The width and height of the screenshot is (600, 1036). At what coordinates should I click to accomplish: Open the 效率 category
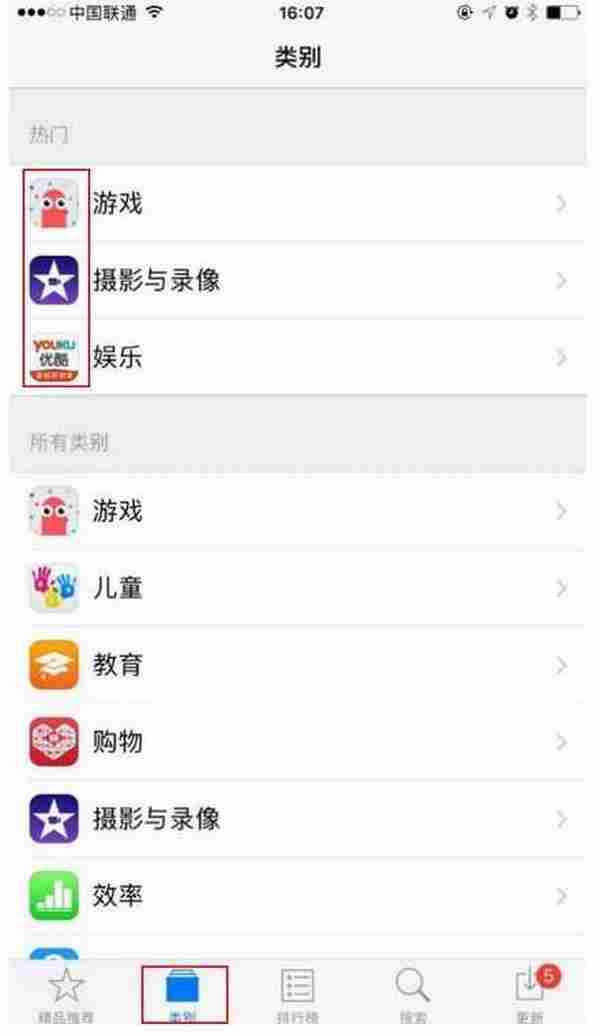pyautogui.click(x=300, y=895)
